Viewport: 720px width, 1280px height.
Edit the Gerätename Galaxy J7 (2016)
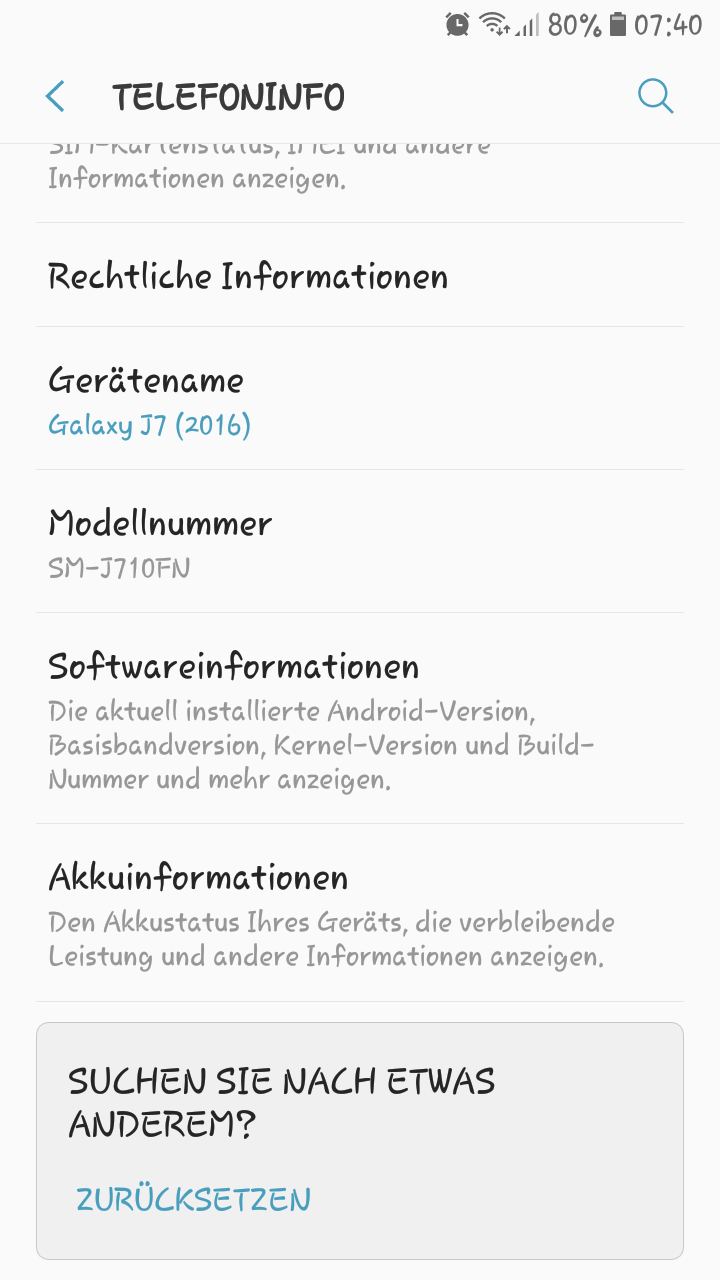pyautogui.click(x=360, y=399)
